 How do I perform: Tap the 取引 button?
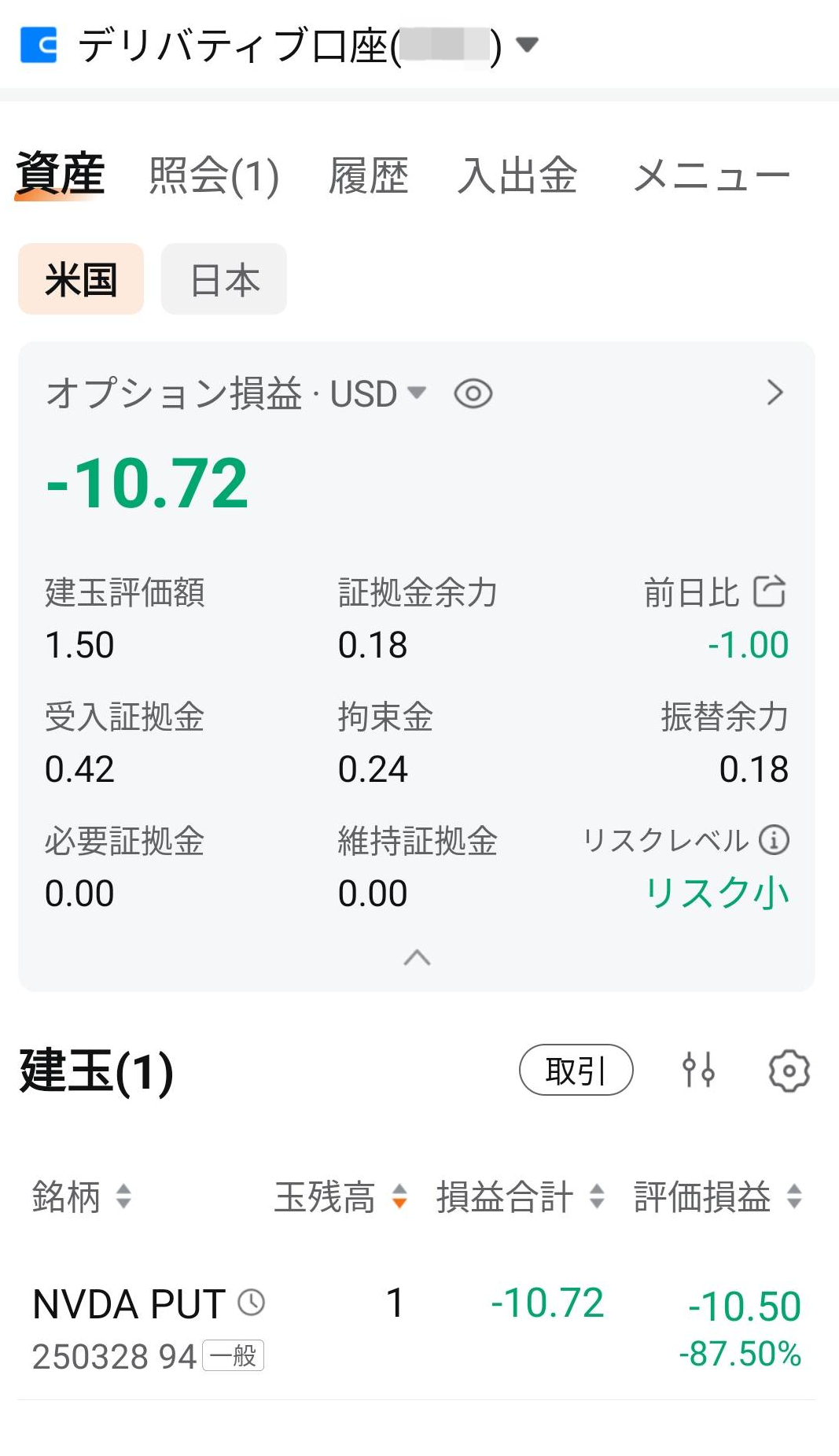click(576, 1070)
